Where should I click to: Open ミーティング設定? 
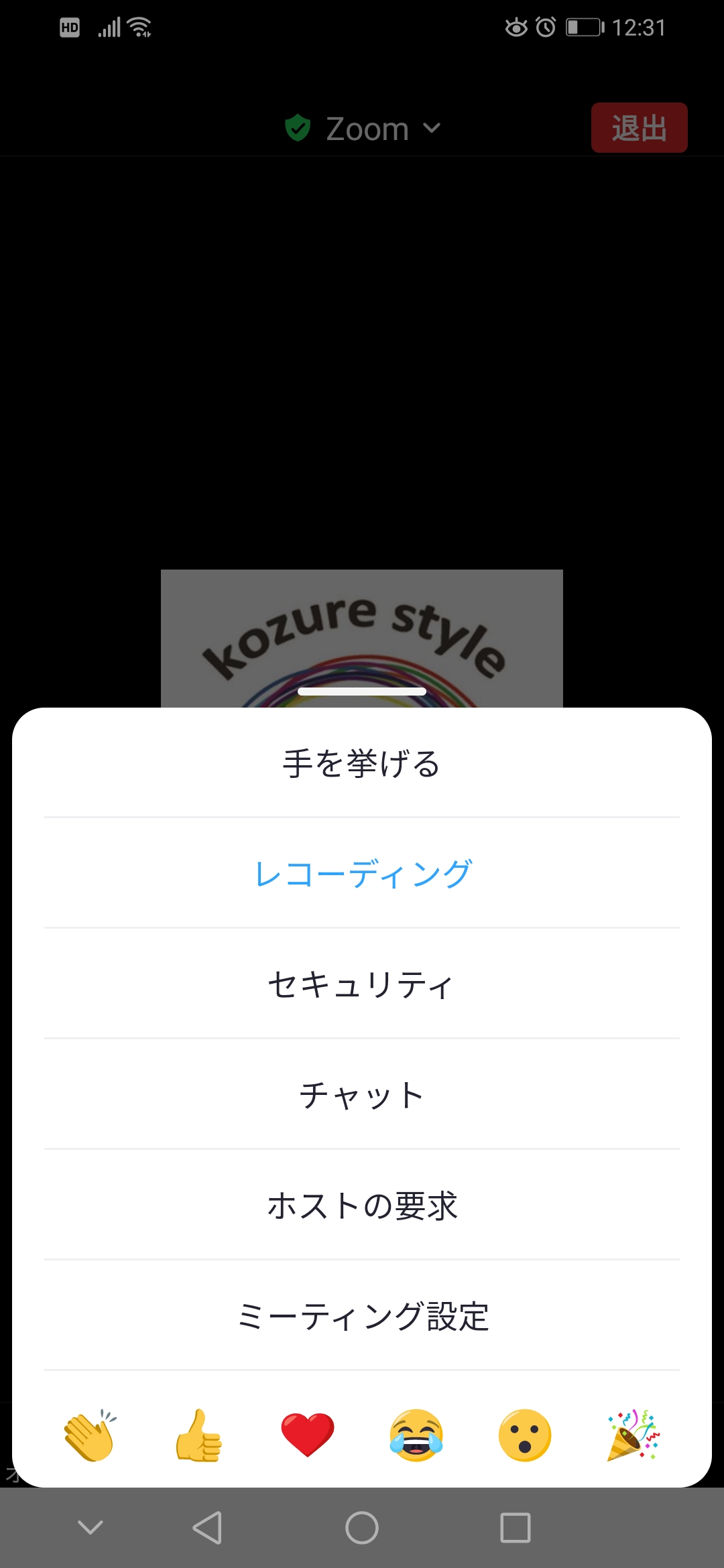point(362,1315)
